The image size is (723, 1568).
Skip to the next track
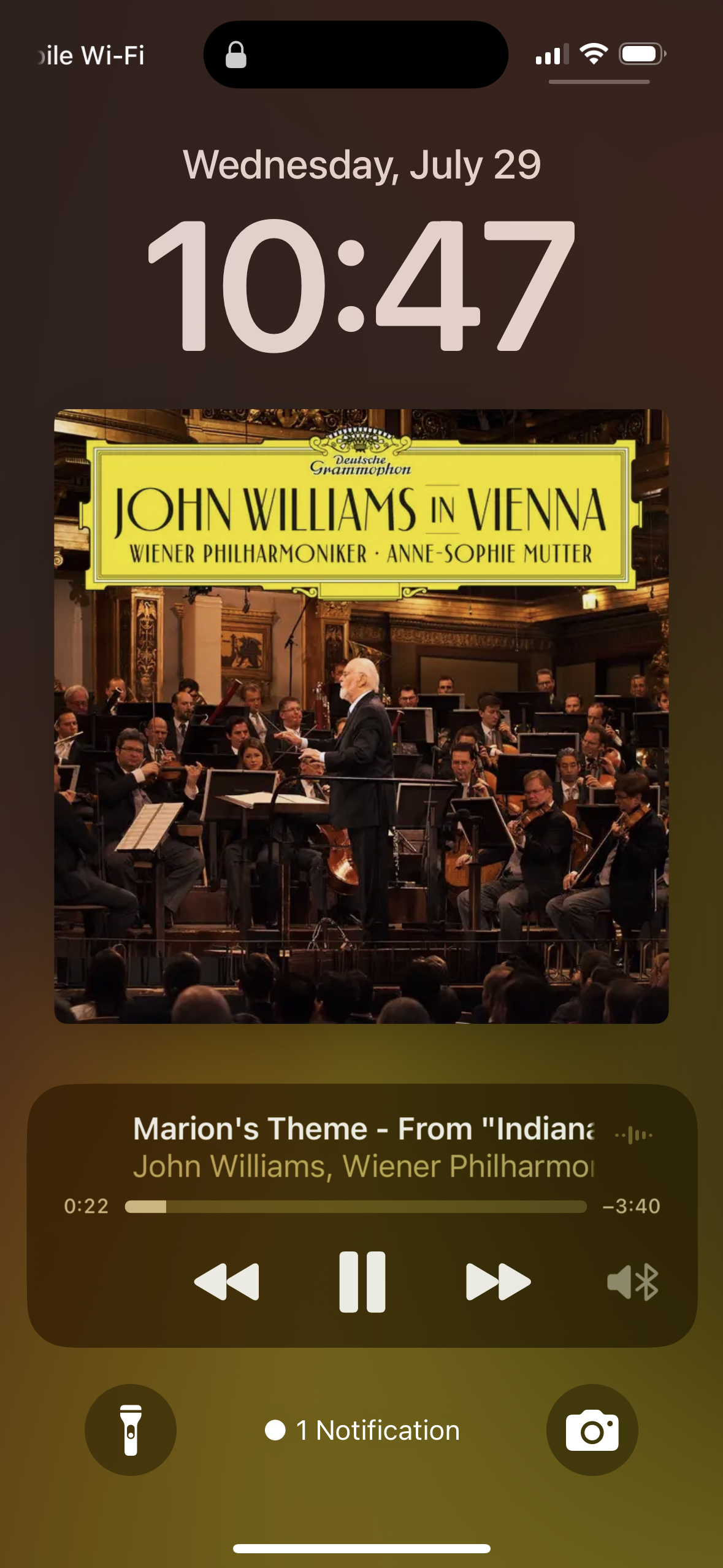[x=498, y=1282]
